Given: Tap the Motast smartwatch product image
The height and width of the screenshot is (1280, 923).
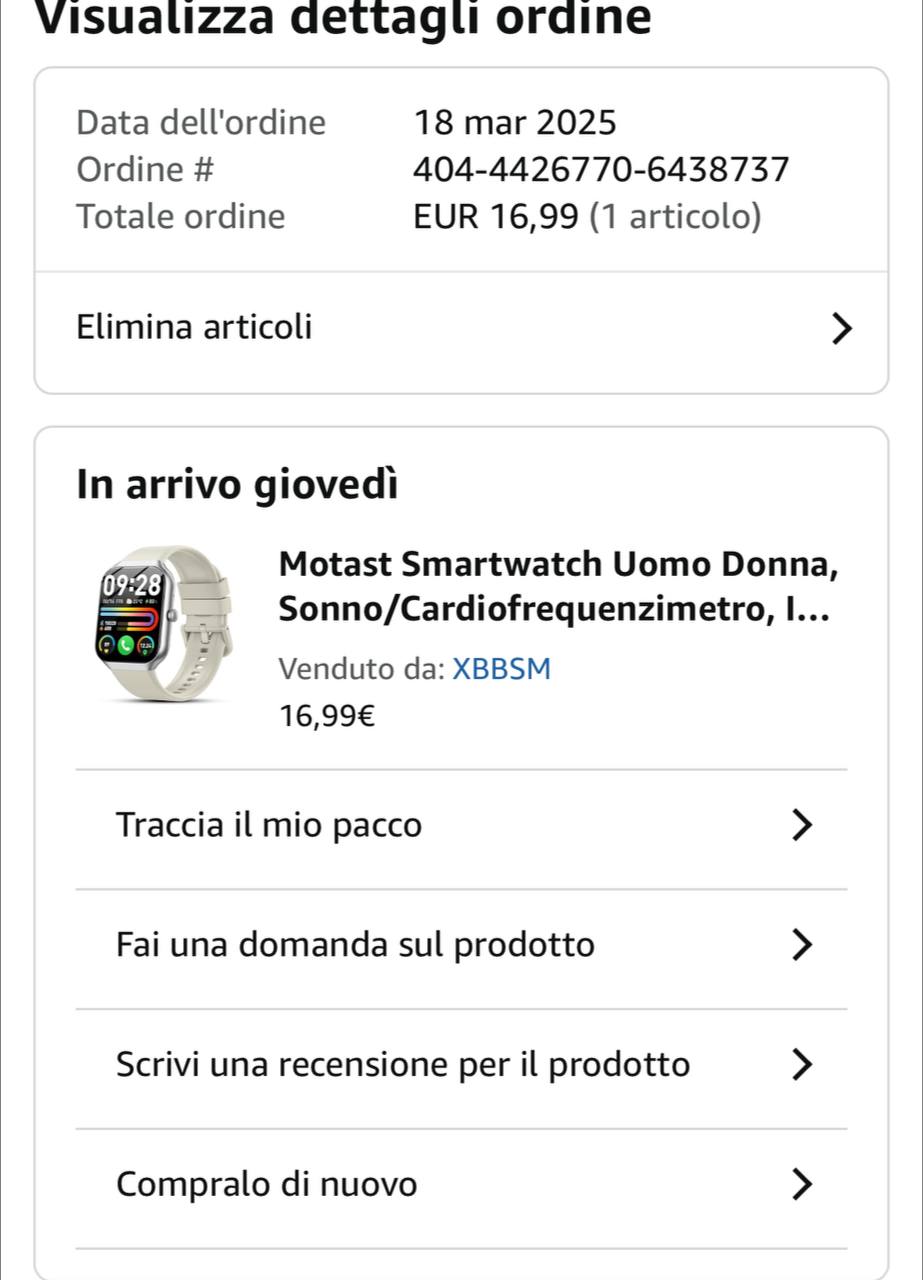Looking at the screenshot, I should point(166,622).
